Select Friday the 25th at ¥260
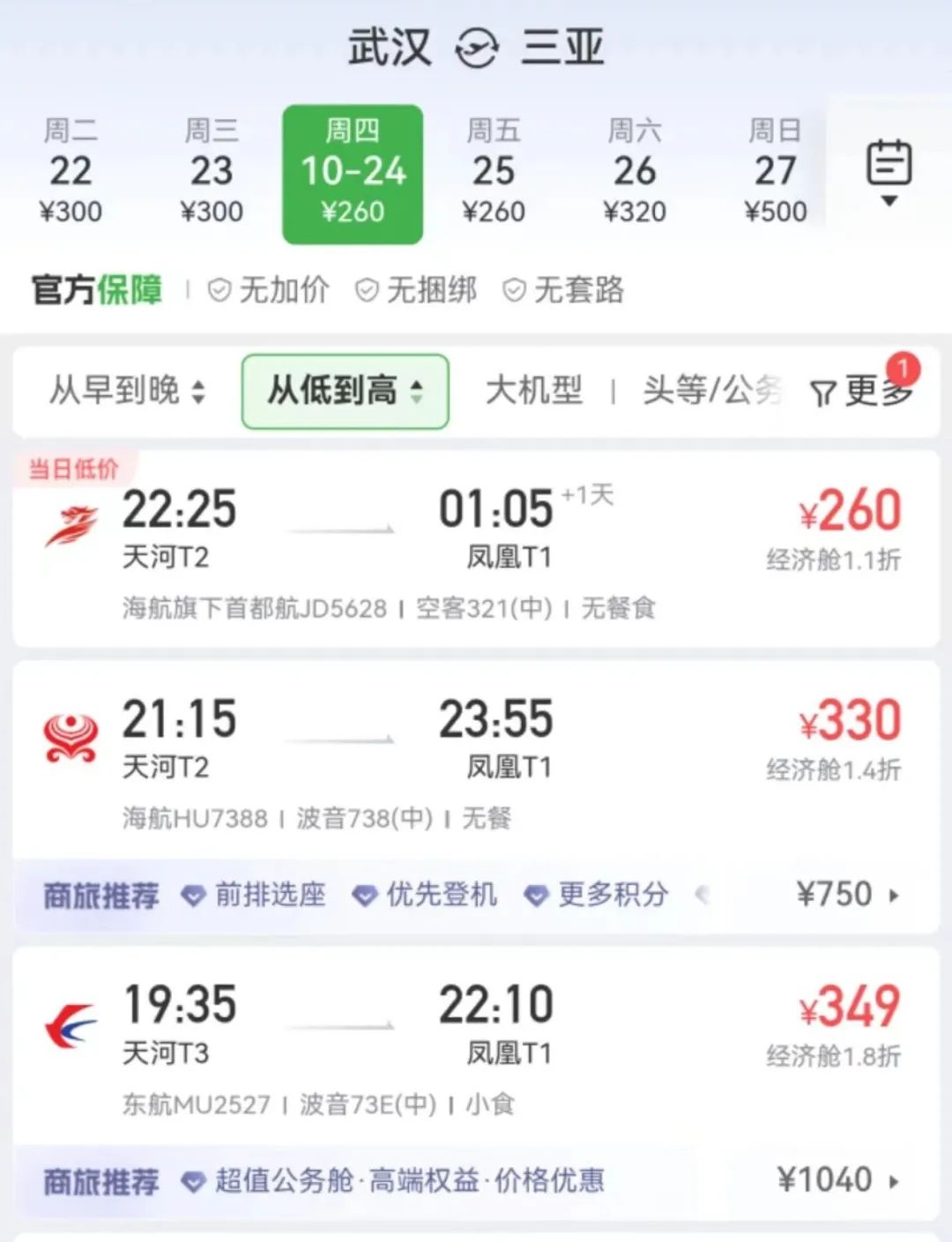Viewport: 952px width, 1242px height. pyautogui.click(x=494, y=173)
